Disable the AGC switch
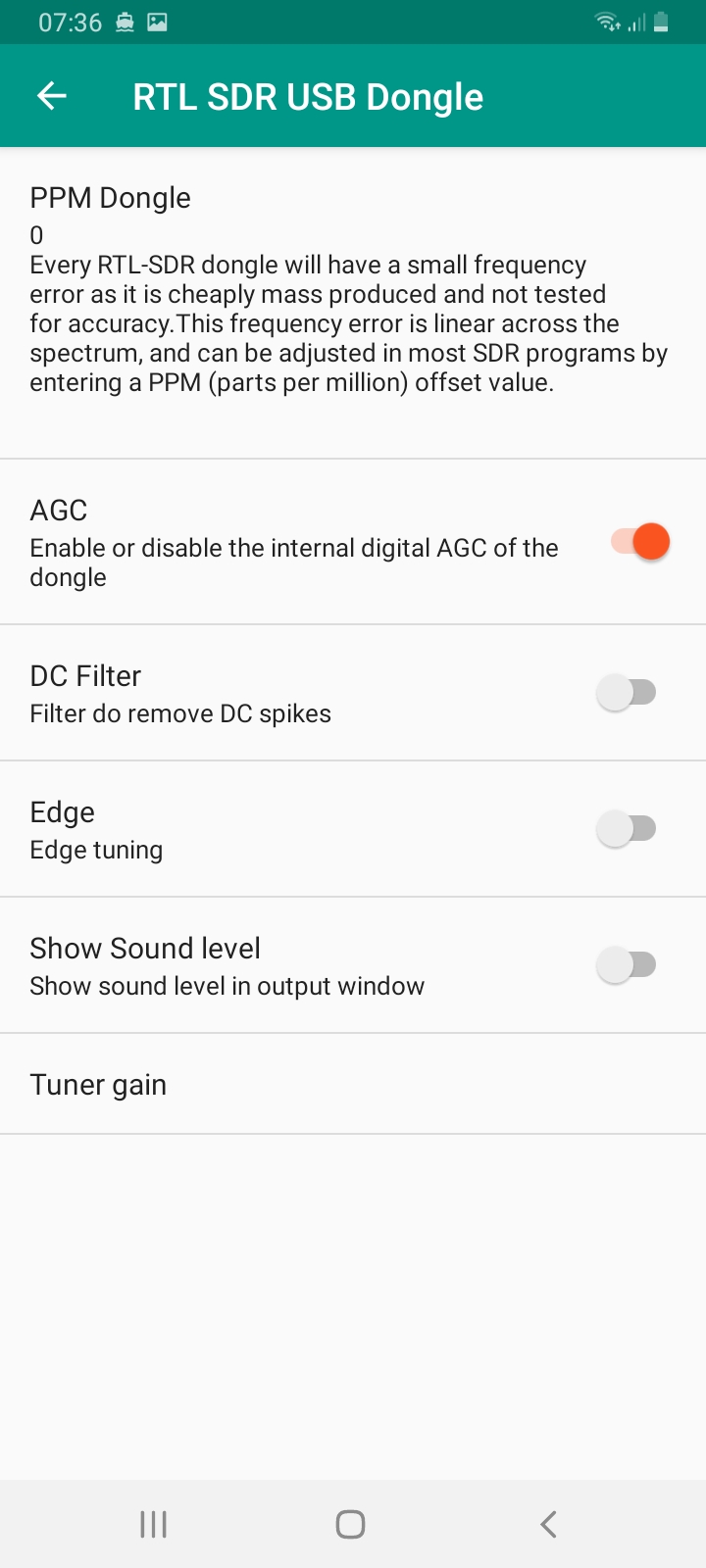This screenshot has width=706, height=1568. tap(635, 541)
